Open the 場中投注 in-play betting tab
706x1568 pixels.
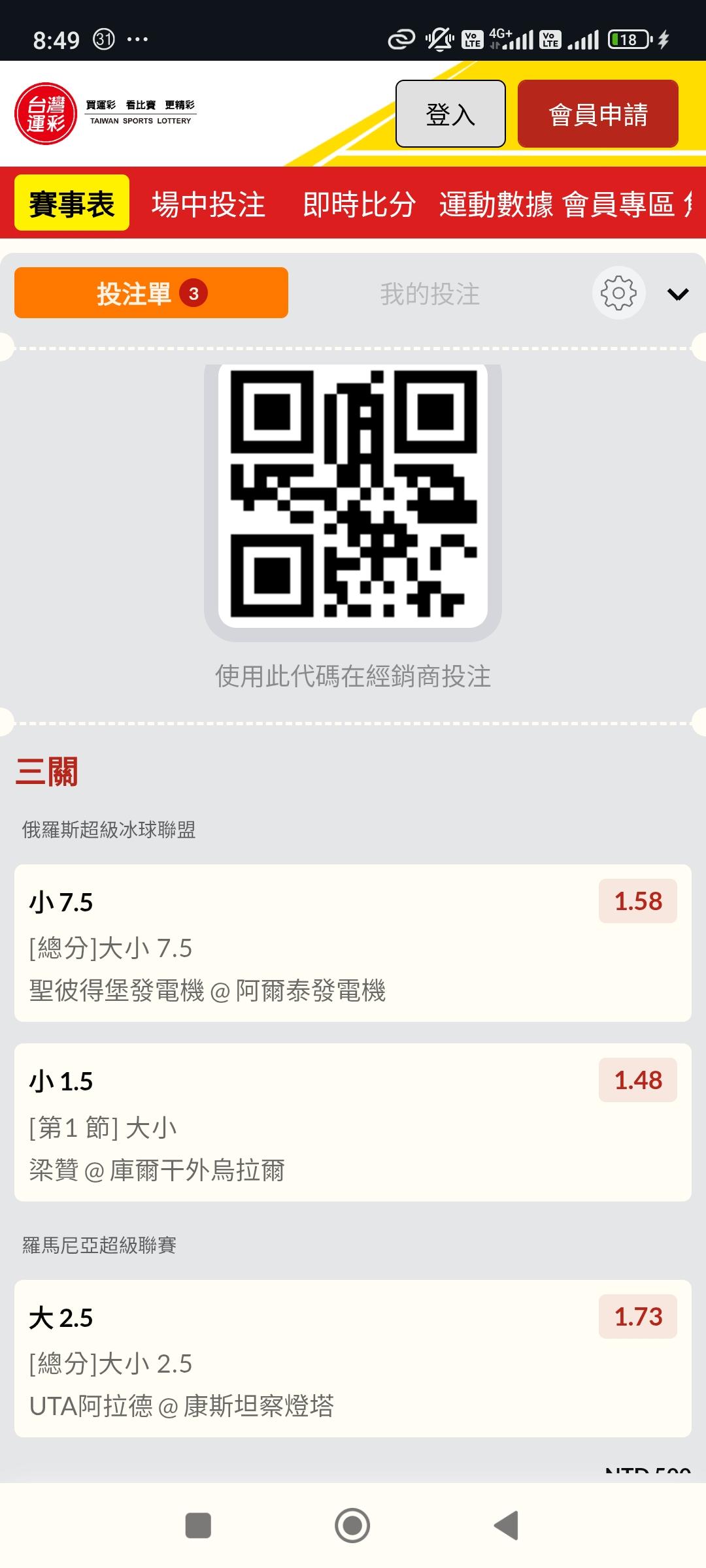209,204
